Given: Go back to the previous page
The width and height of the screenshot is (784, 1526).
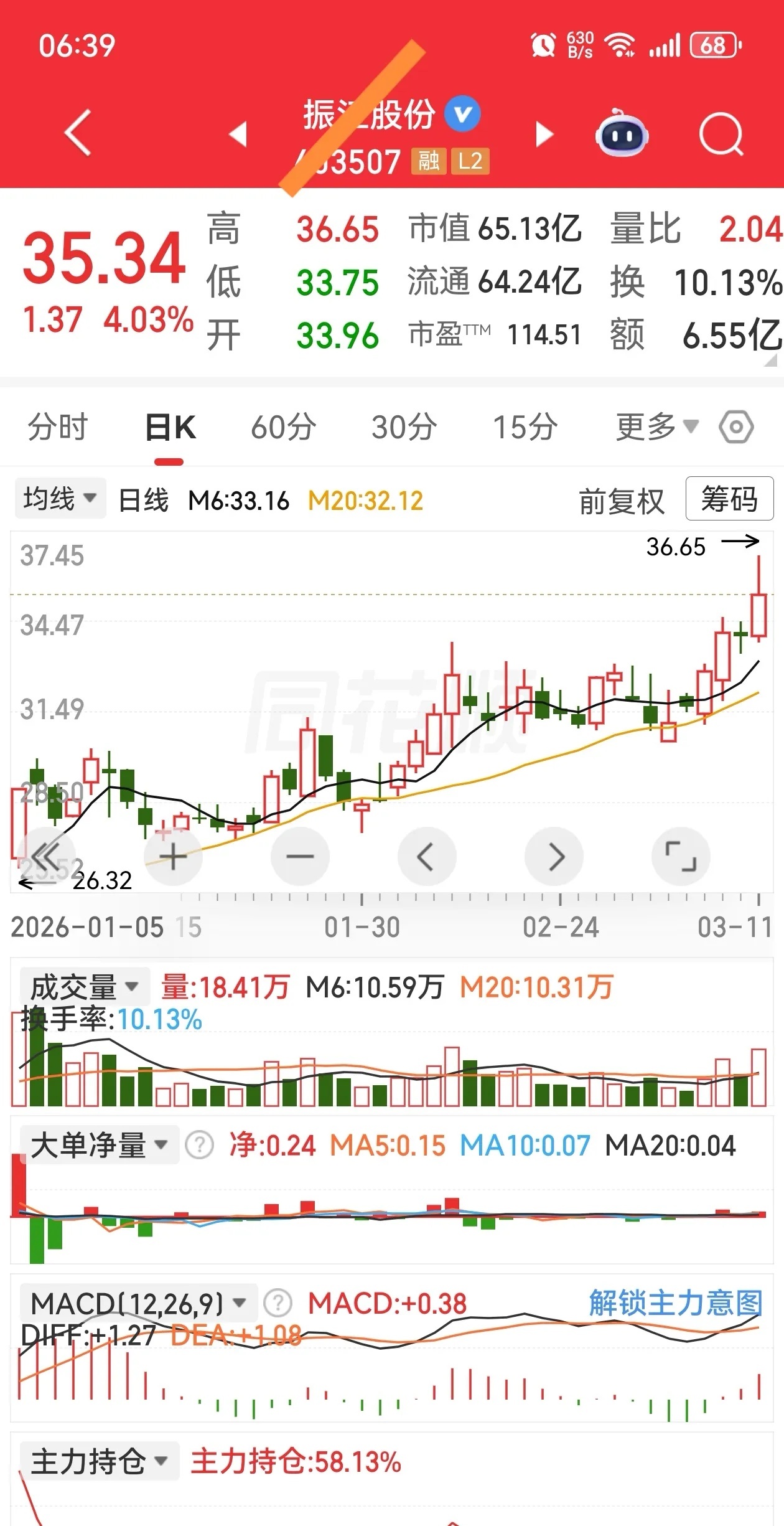Looking at the screenshot, I should (x=77, y=134).
